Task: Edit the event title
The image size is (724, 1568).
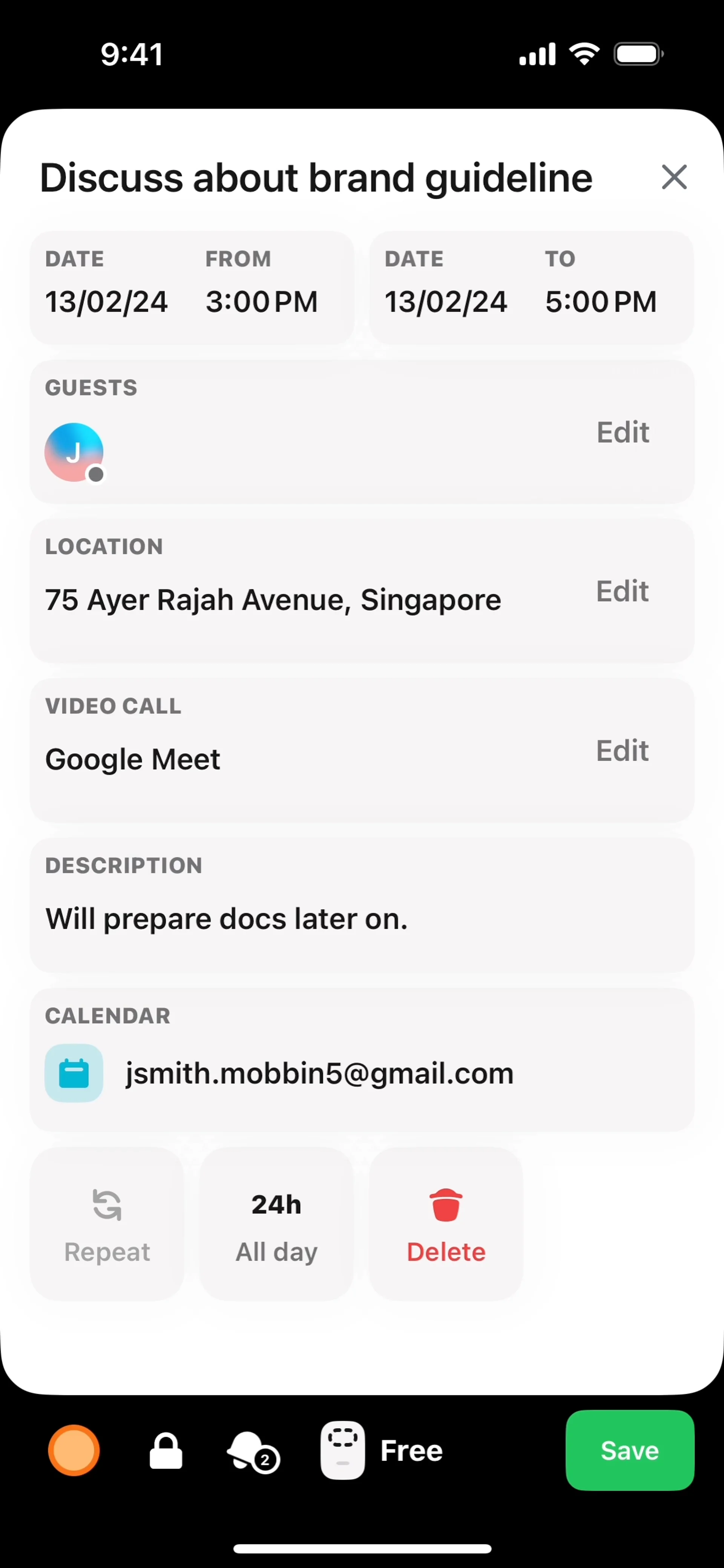Action: [x=315, y=178]
